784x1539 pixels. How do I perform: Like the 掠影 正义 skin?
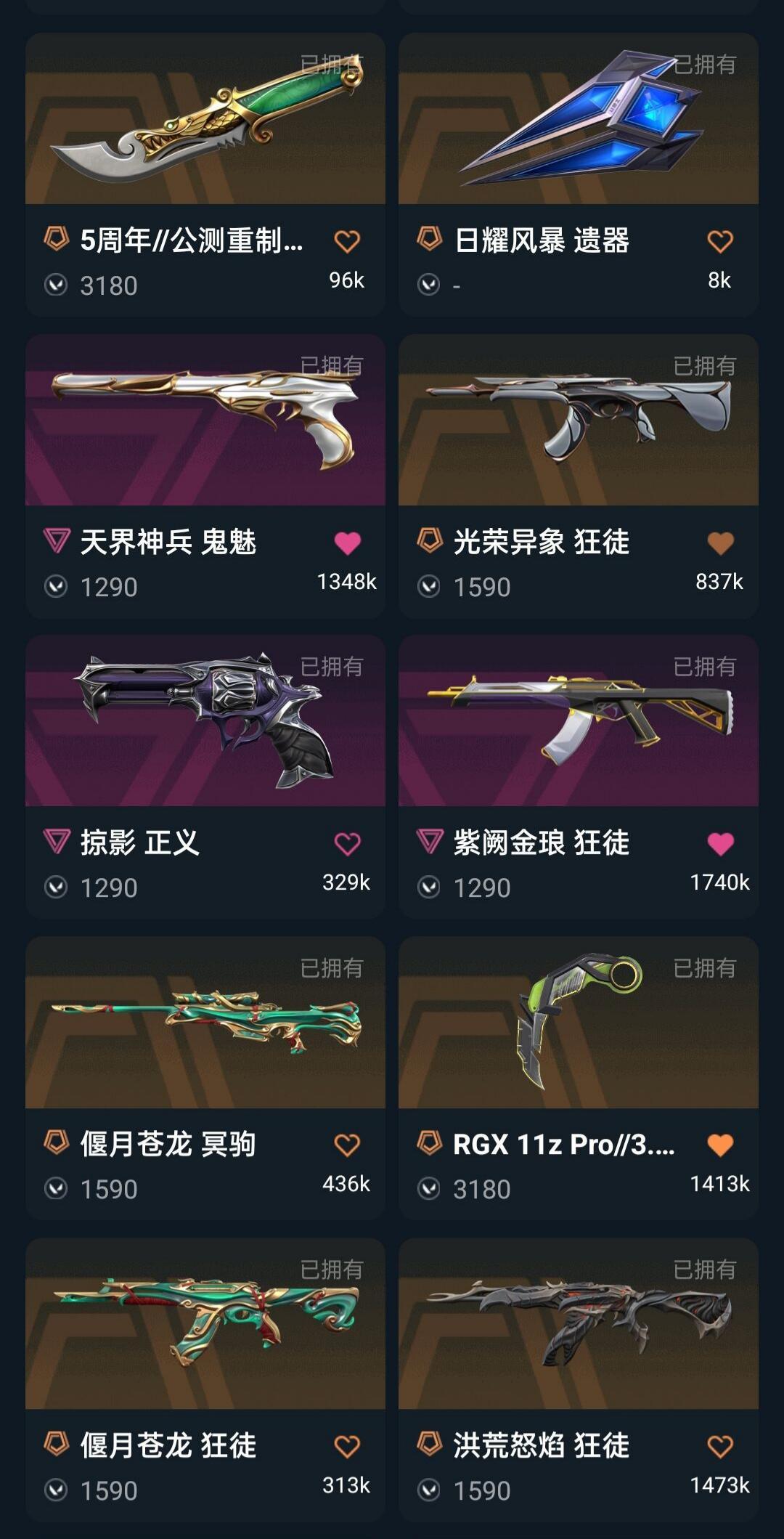click(347, 844)
